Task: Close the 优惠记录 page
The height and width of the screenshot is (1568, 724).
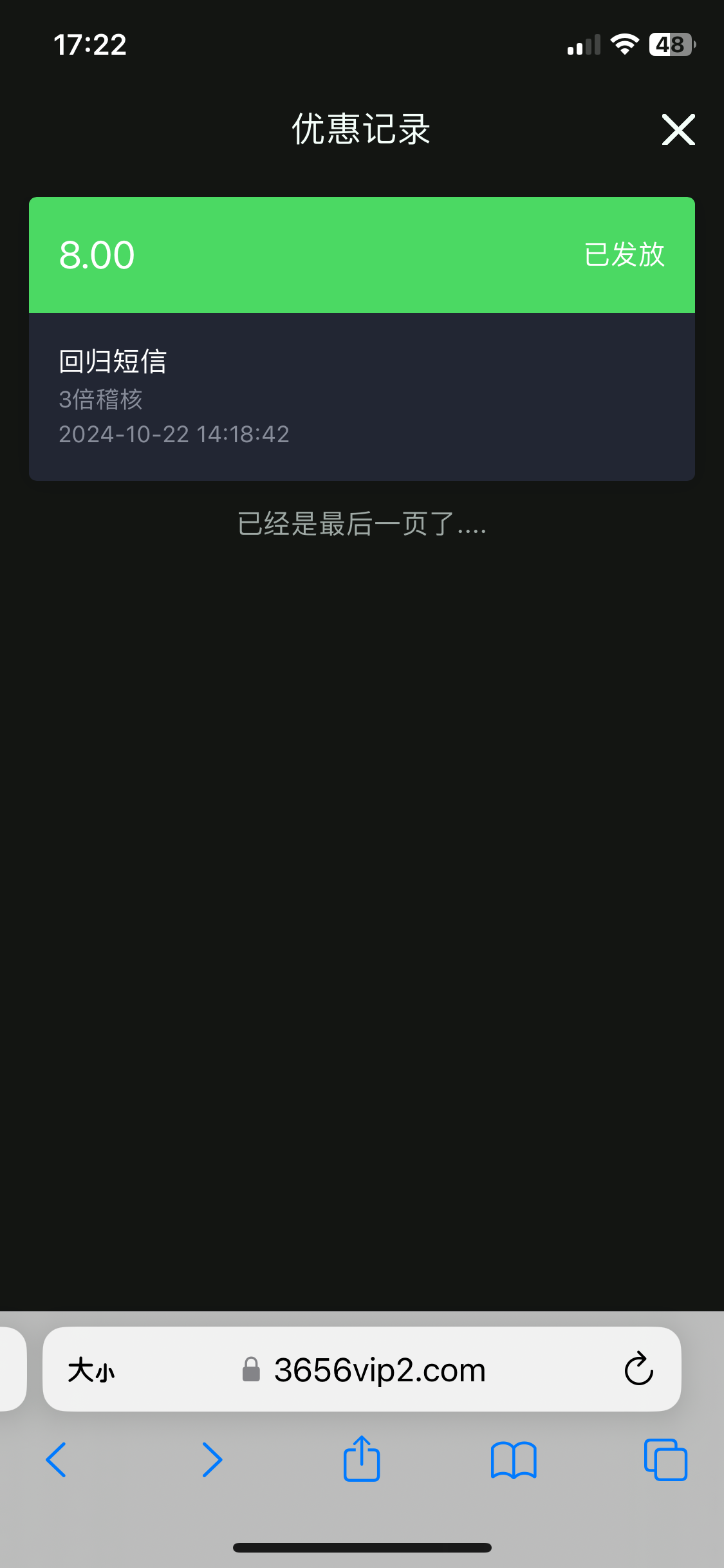Action: point(678,130)
